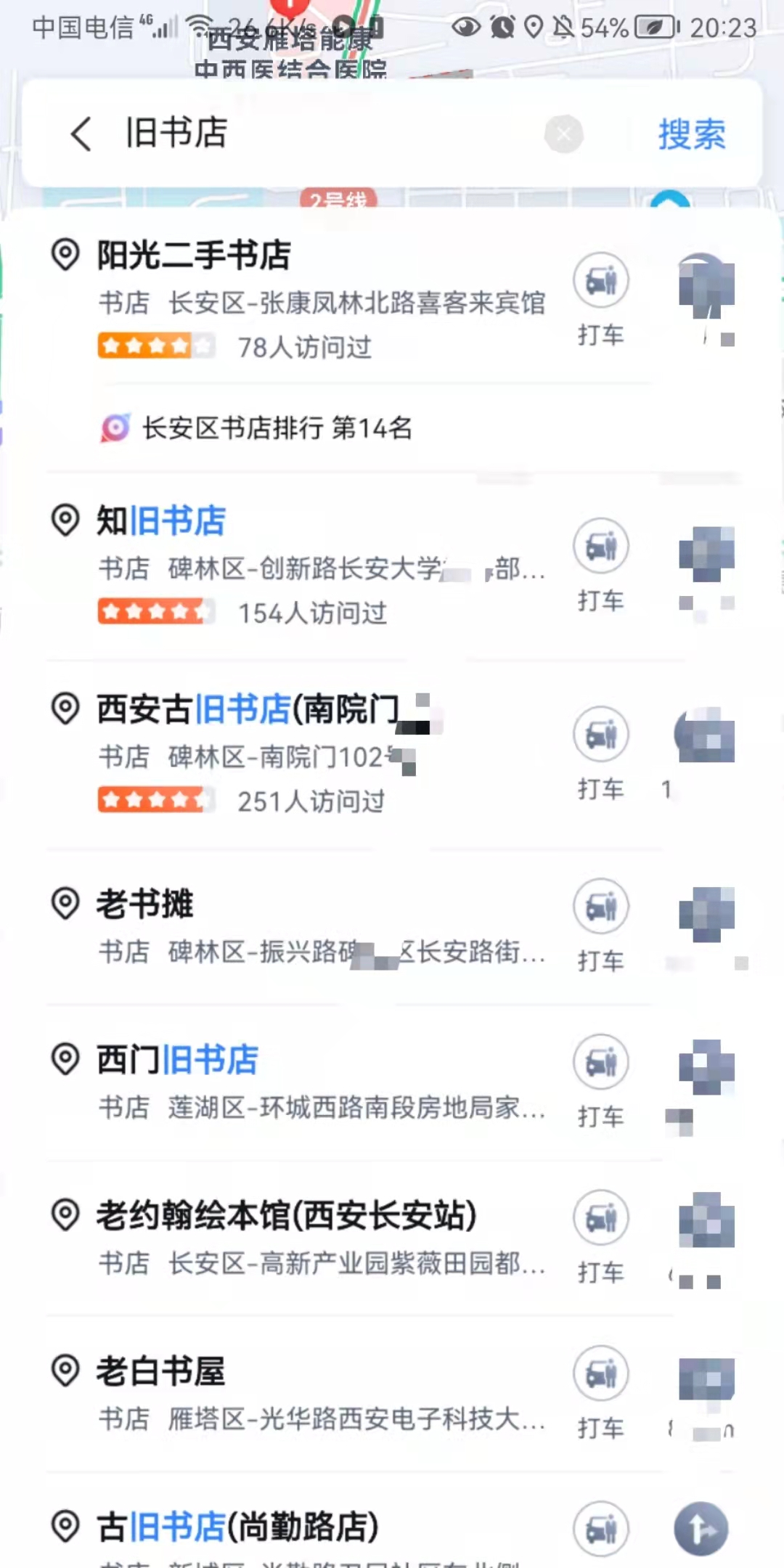Tap the ranking badge icon before 长安区书店排行

coord(115,428)
